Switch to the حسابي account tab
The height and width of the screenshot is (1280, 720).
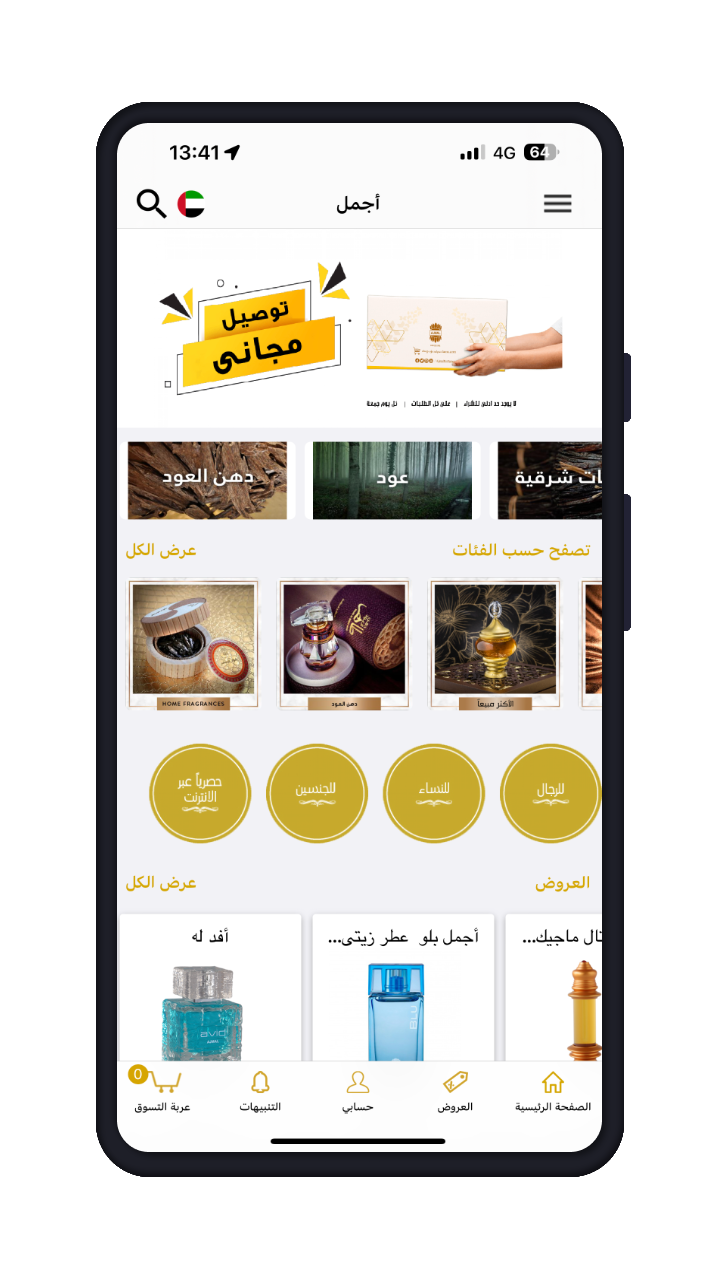[x=358, y=1092]
